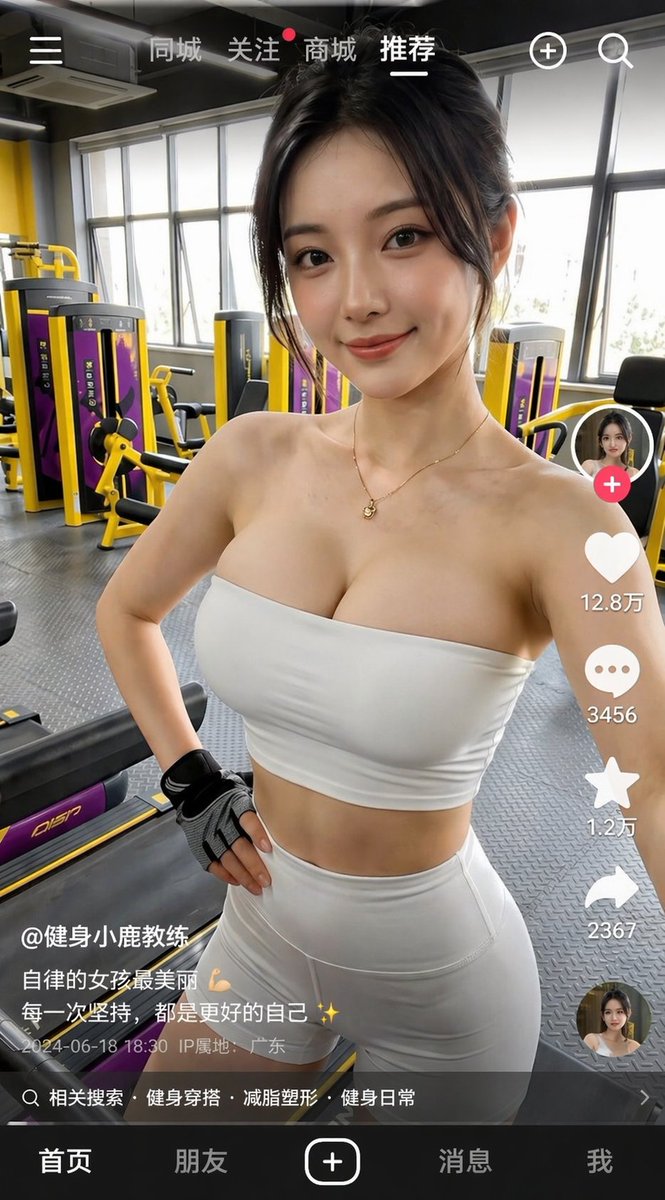Open the 商城 tab
The width and height of the screenshot is (665, 1200).
(x=330, y=50)
